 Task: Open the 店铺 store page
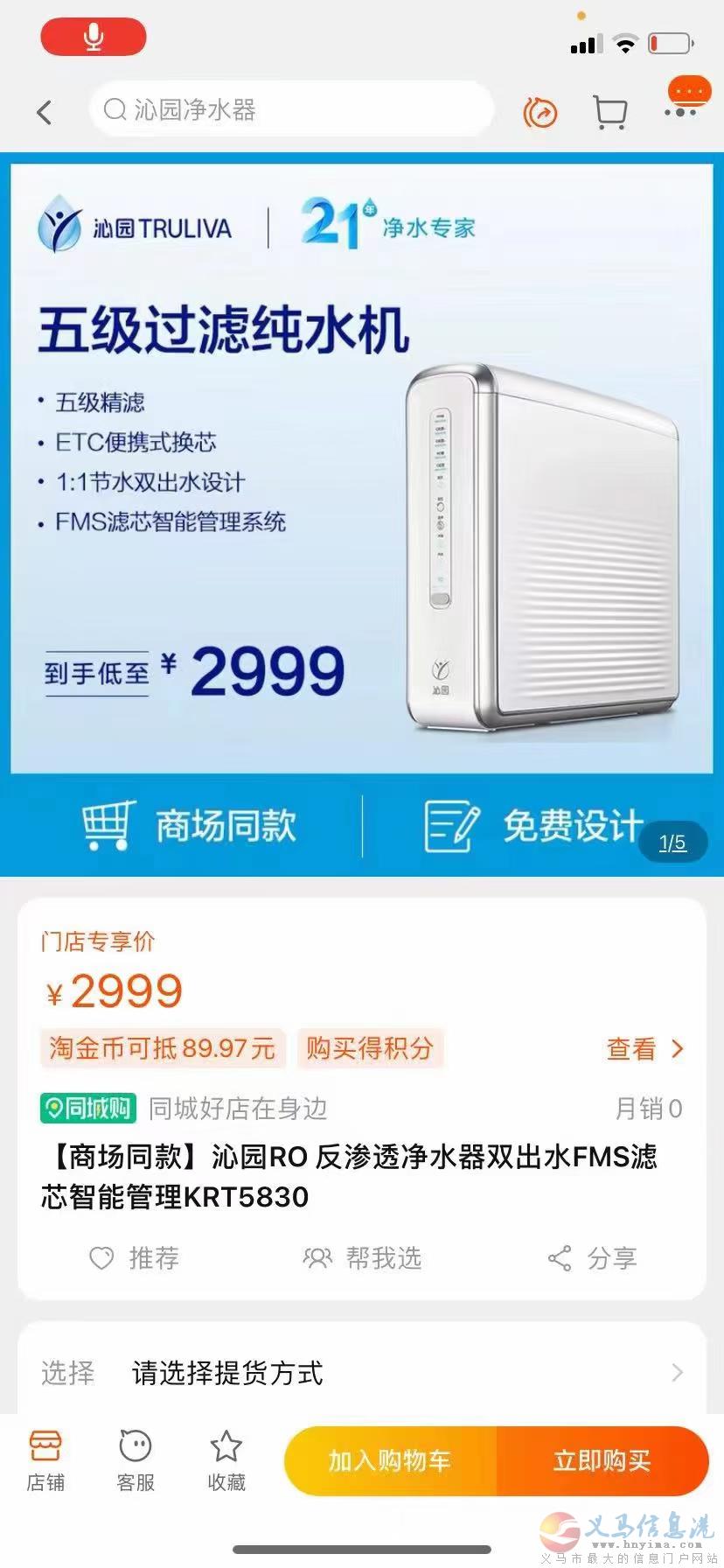(45, 1461)
